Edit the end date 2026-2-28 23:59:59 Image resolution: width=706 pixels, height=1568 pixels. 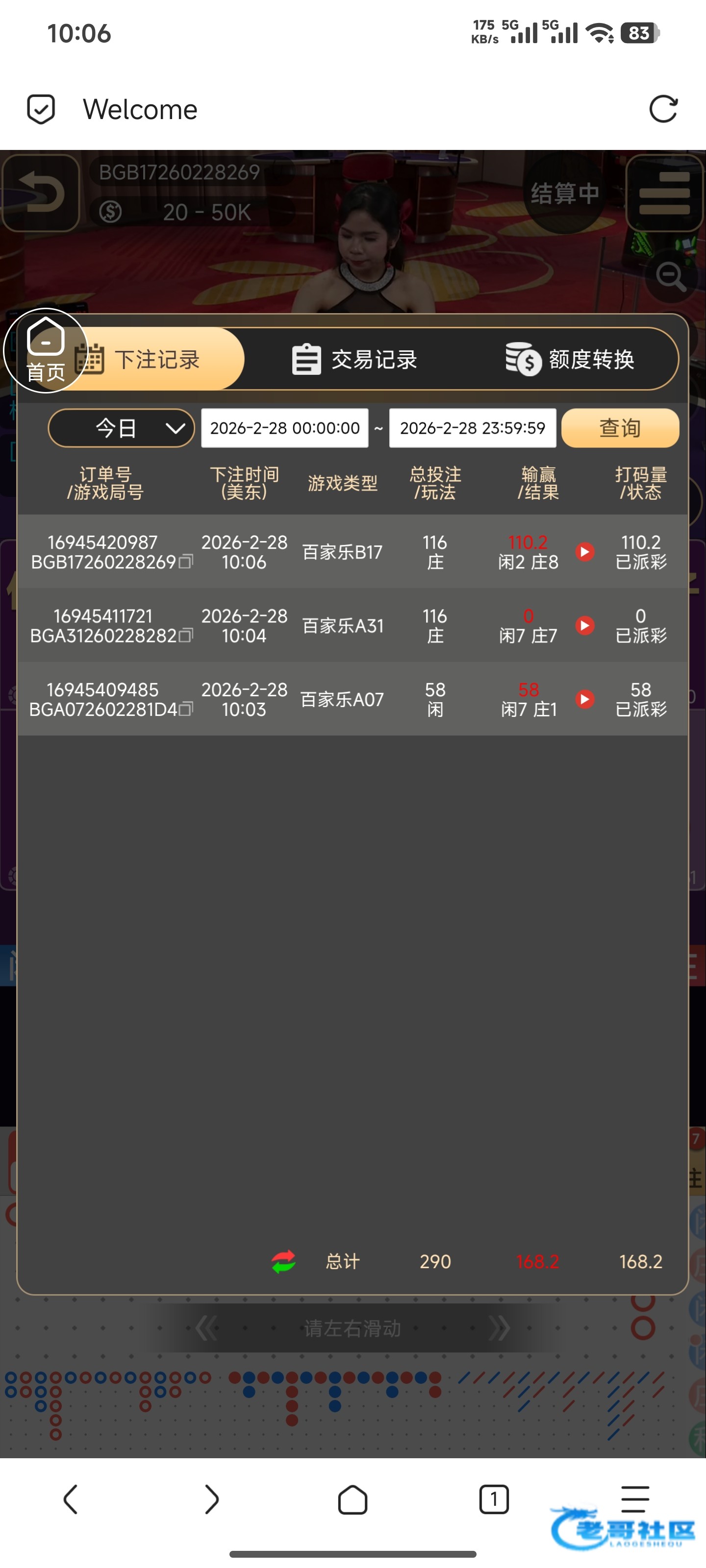(473, 428)
